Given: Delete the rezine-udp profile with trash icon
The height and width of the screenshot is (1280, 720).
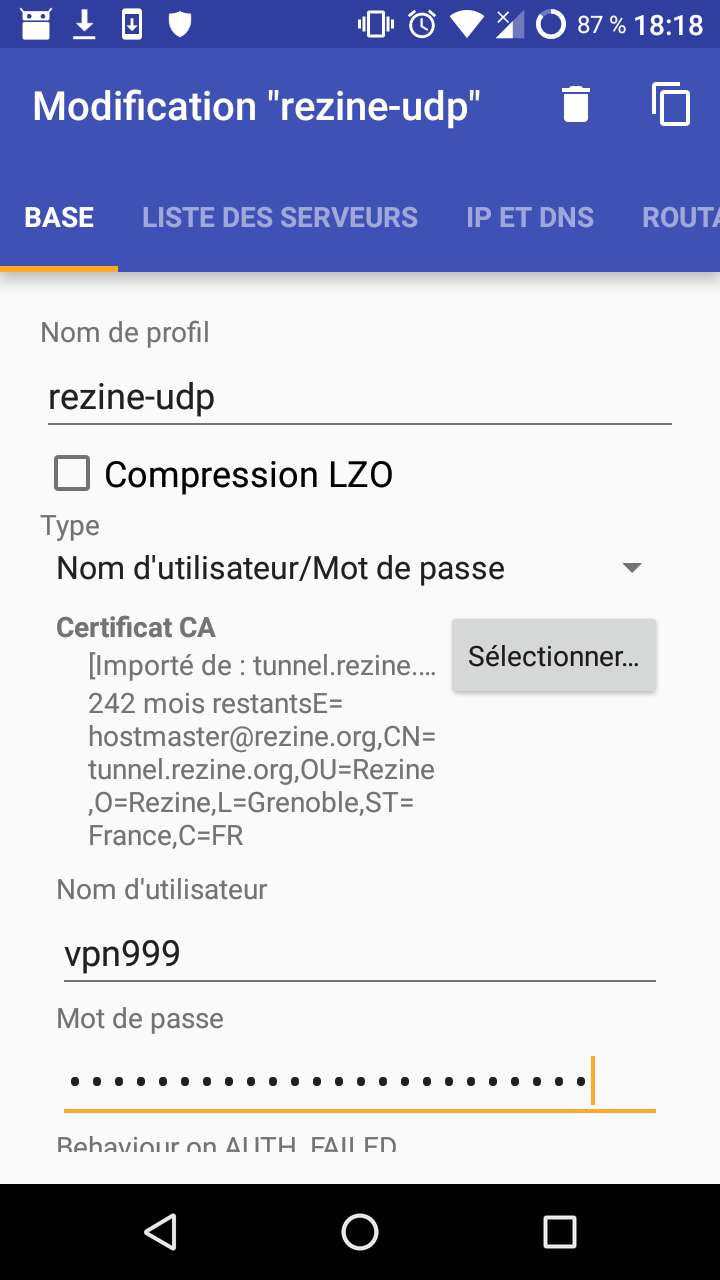Looking at the screenshot, I should (576, 105).
